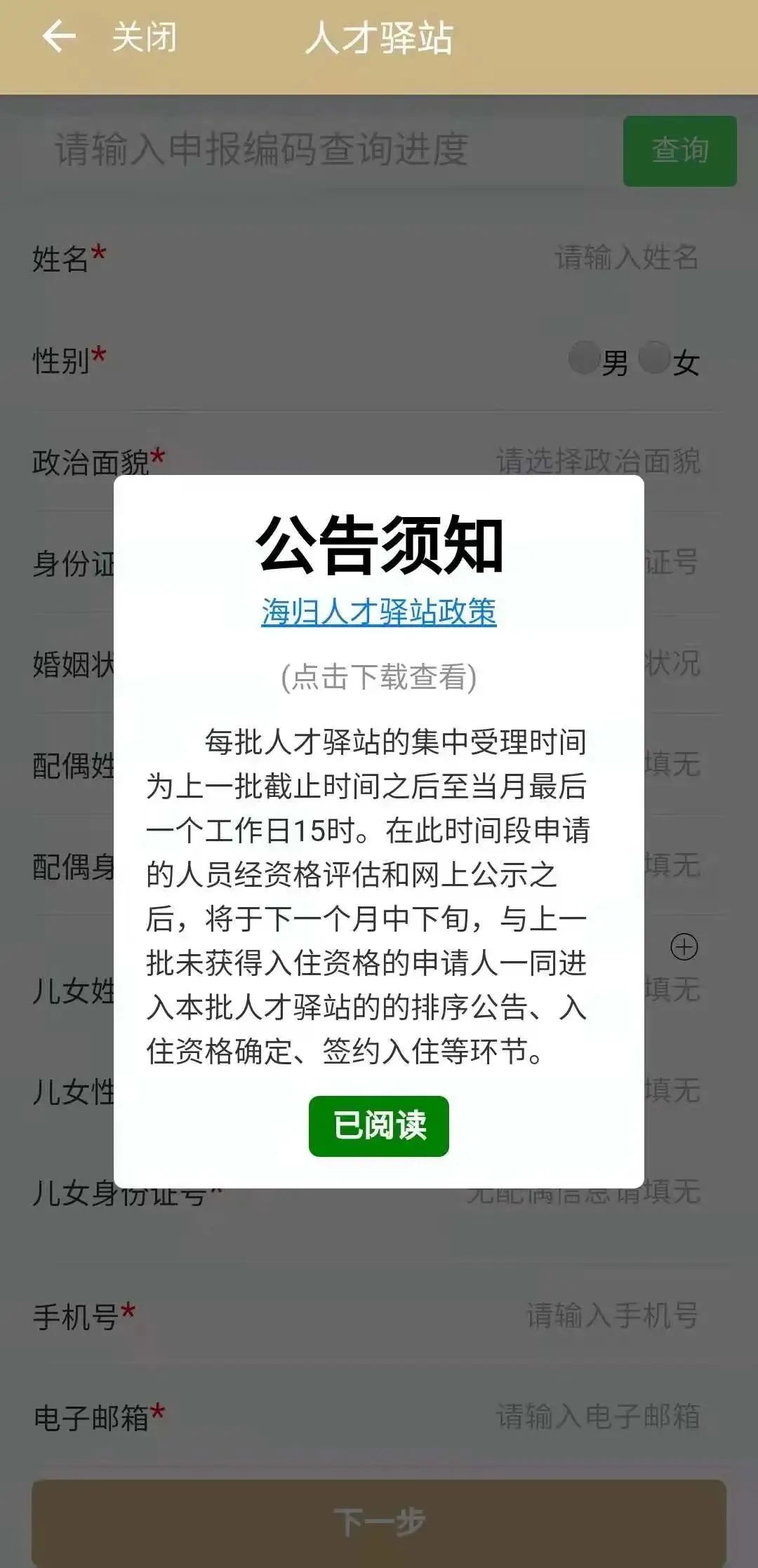
Task: Go back with the arrow icon
Action: point(59,36)
